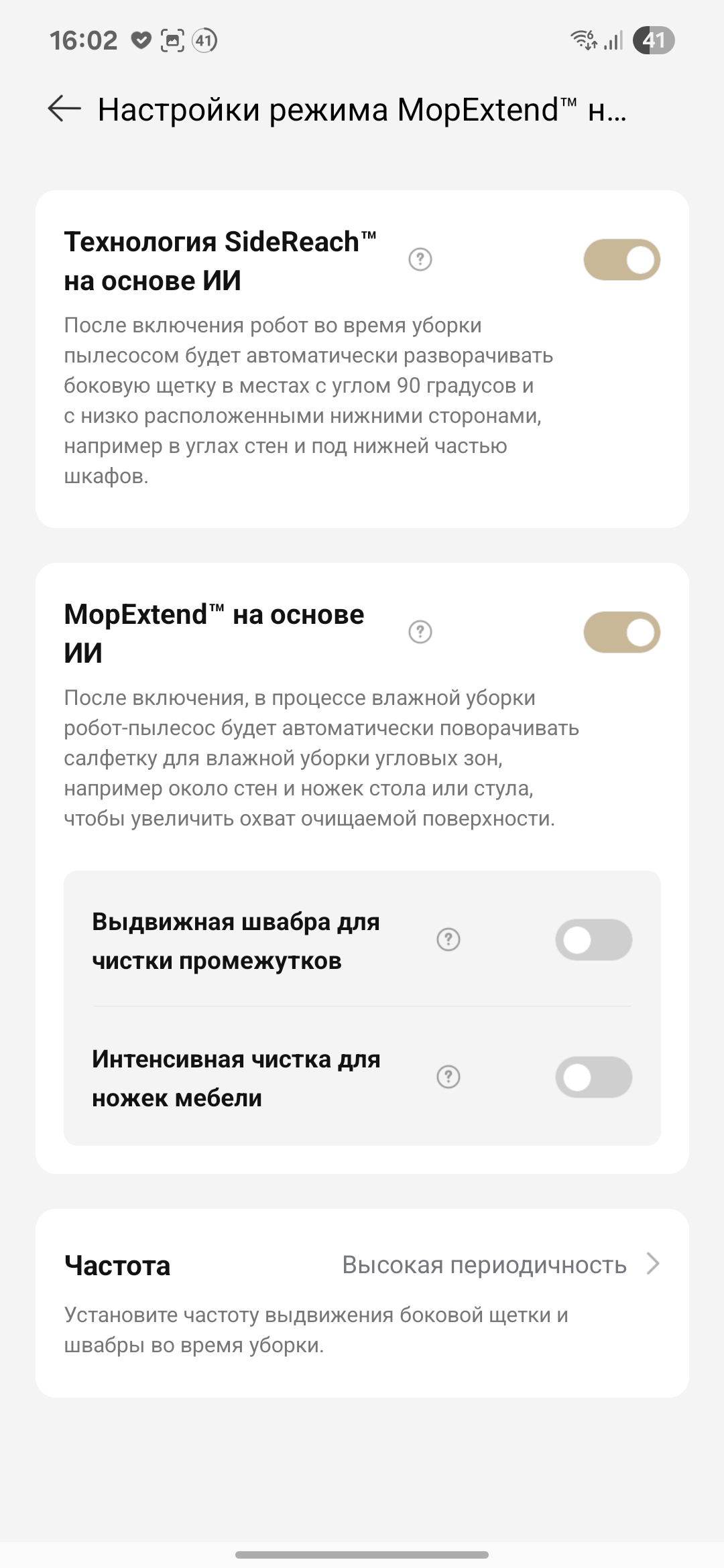
Task: Disable the SideReach technology toggle
Action: (621, 260)
